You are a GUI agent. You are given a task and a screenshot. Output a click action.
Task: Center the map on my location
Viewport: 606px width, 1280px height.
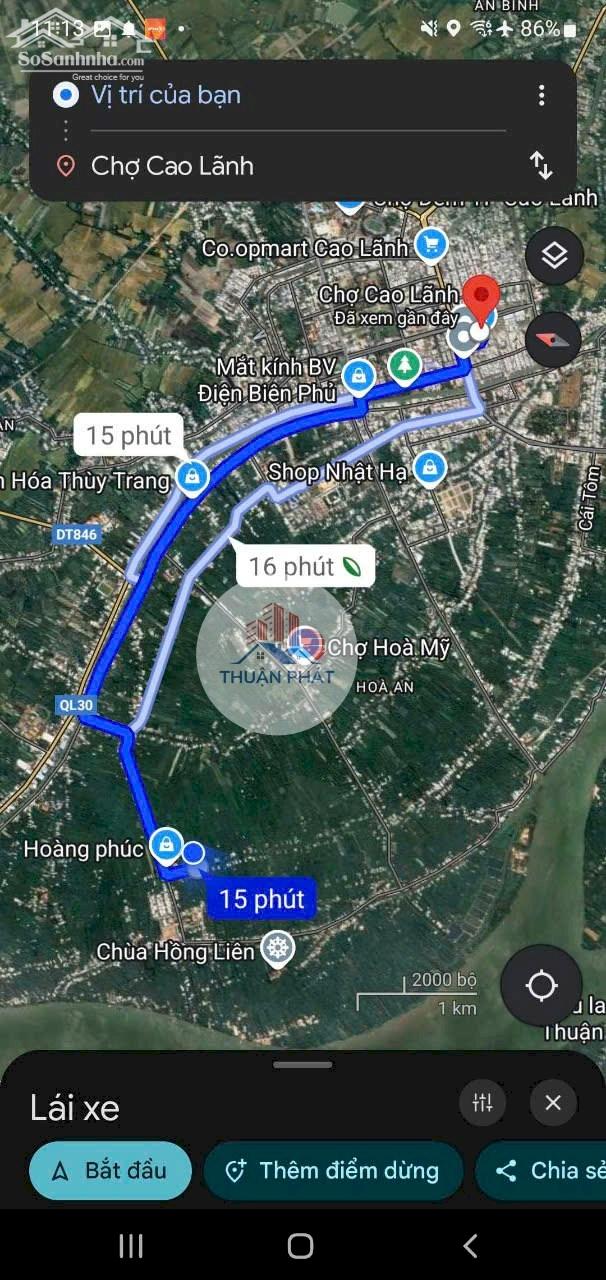541,986
